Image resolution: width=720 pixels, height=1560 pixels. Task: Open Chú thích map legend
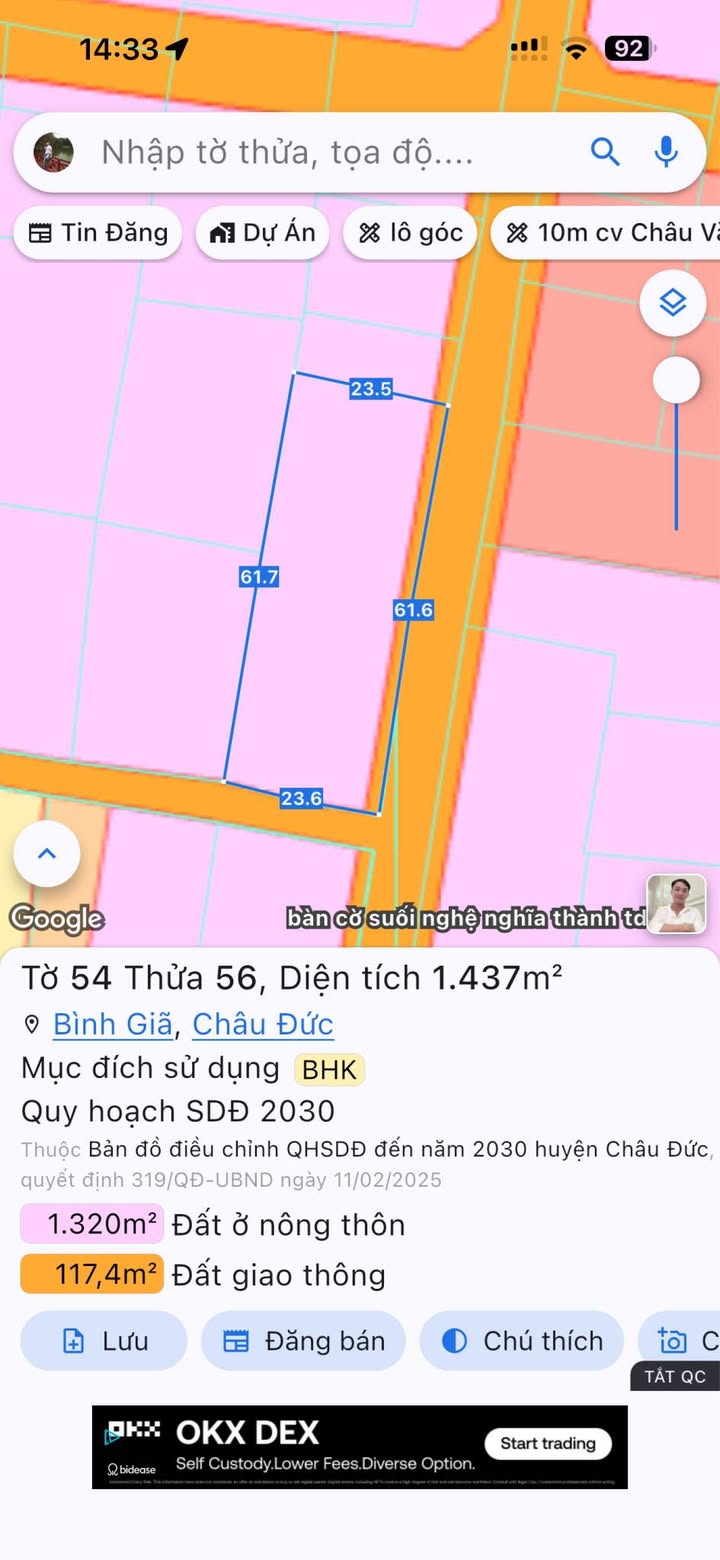click(522, 1341)
